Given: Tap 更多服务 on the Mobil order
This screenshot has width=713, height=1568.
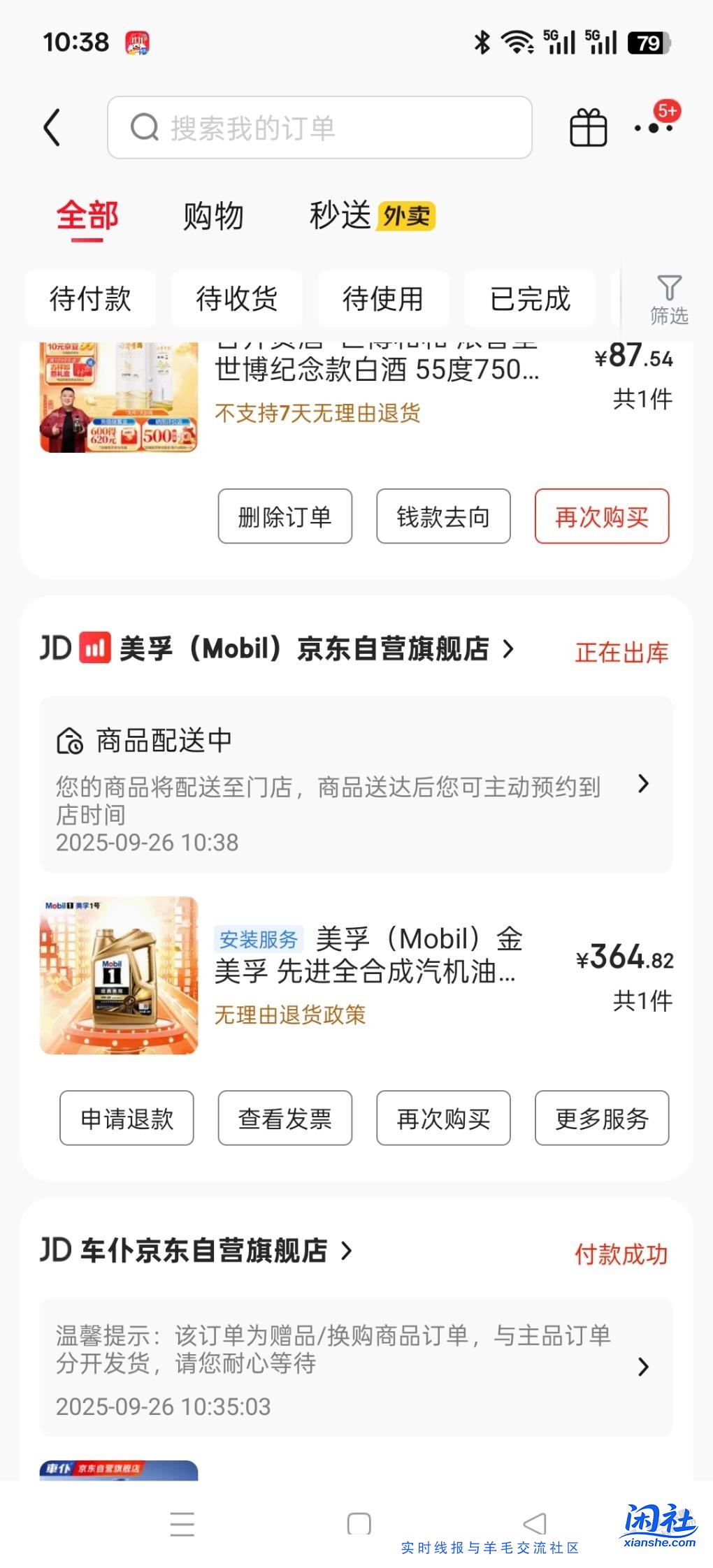Looking at the screenshot, I should [602, 1119].
